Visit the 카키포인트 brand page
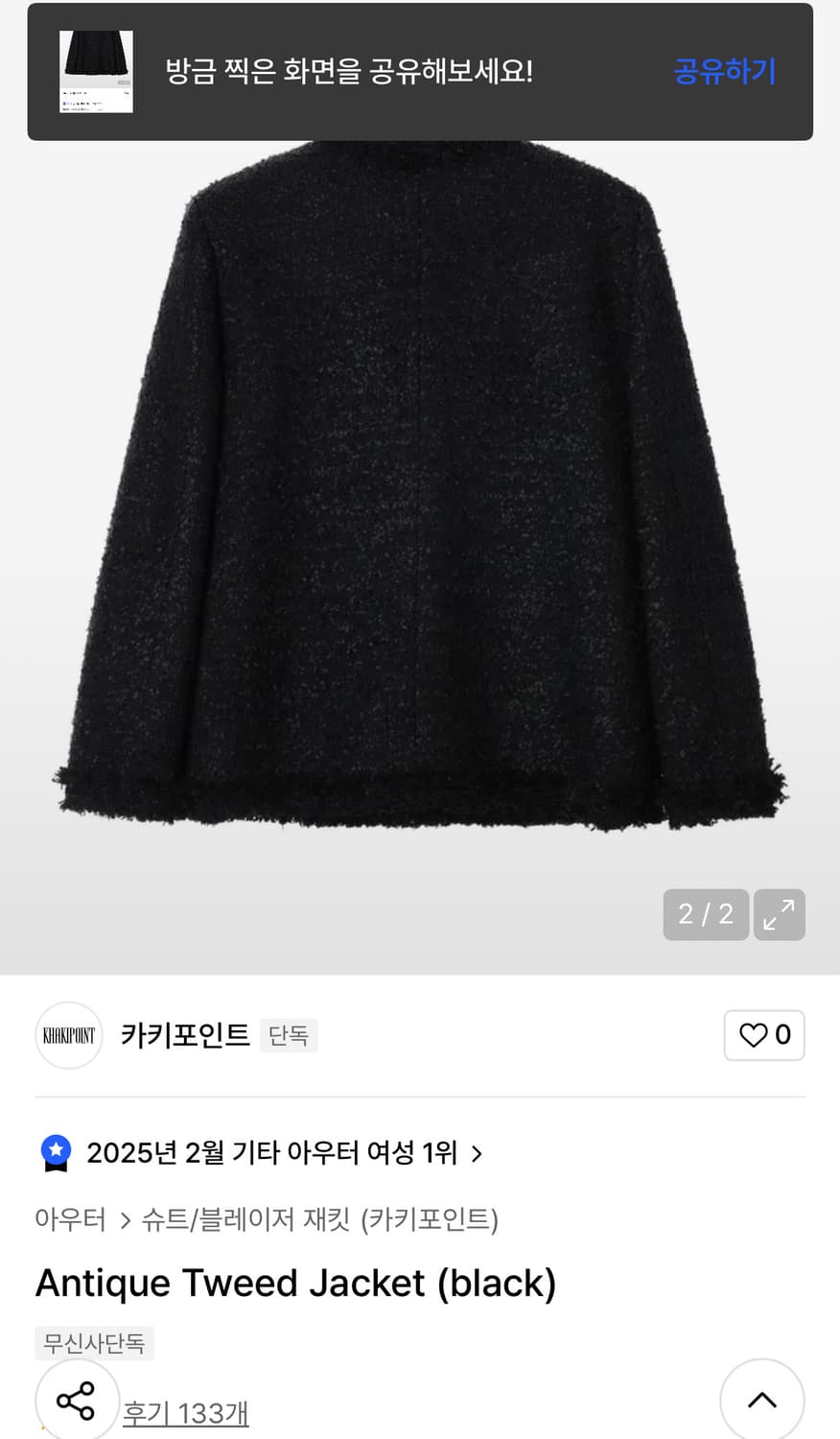 coord(185,1035)
